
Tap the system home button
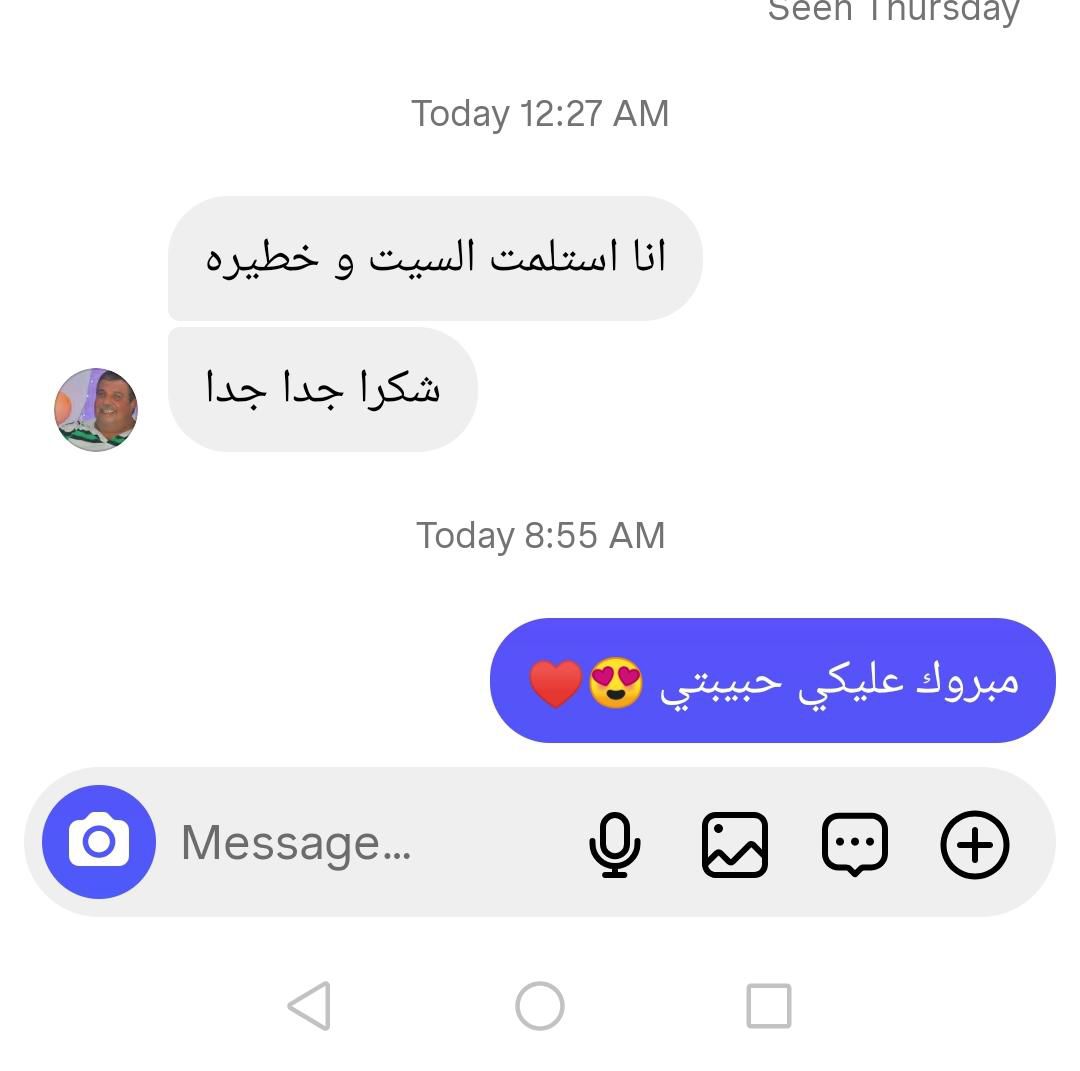pyautogui.click(x=540, y=1005)
